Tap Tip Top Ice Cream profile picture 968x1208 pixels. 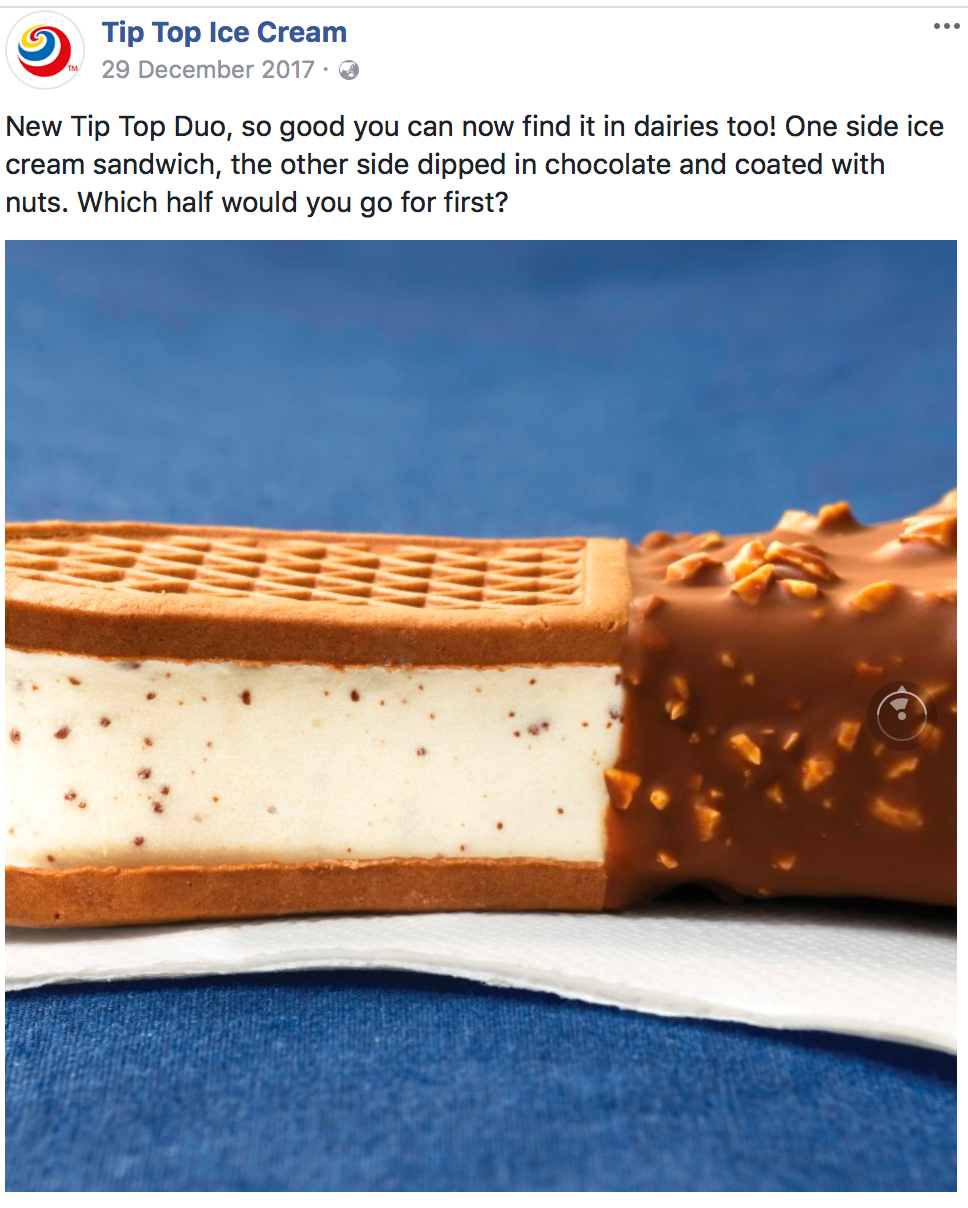[x=45, y=49]
